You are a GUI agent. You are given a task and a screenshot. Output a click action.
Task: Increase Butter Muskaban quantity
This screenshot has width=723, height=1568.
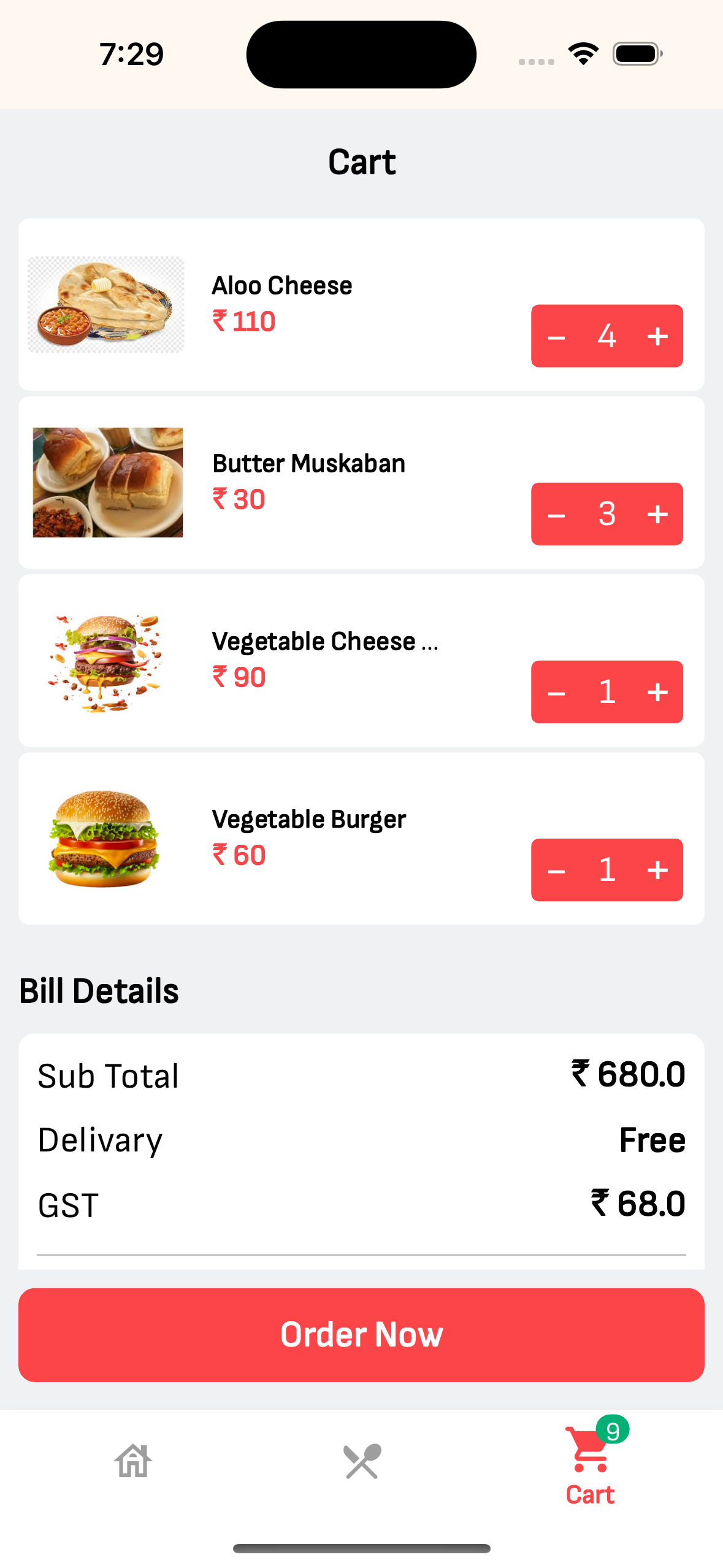pos(657,514)
